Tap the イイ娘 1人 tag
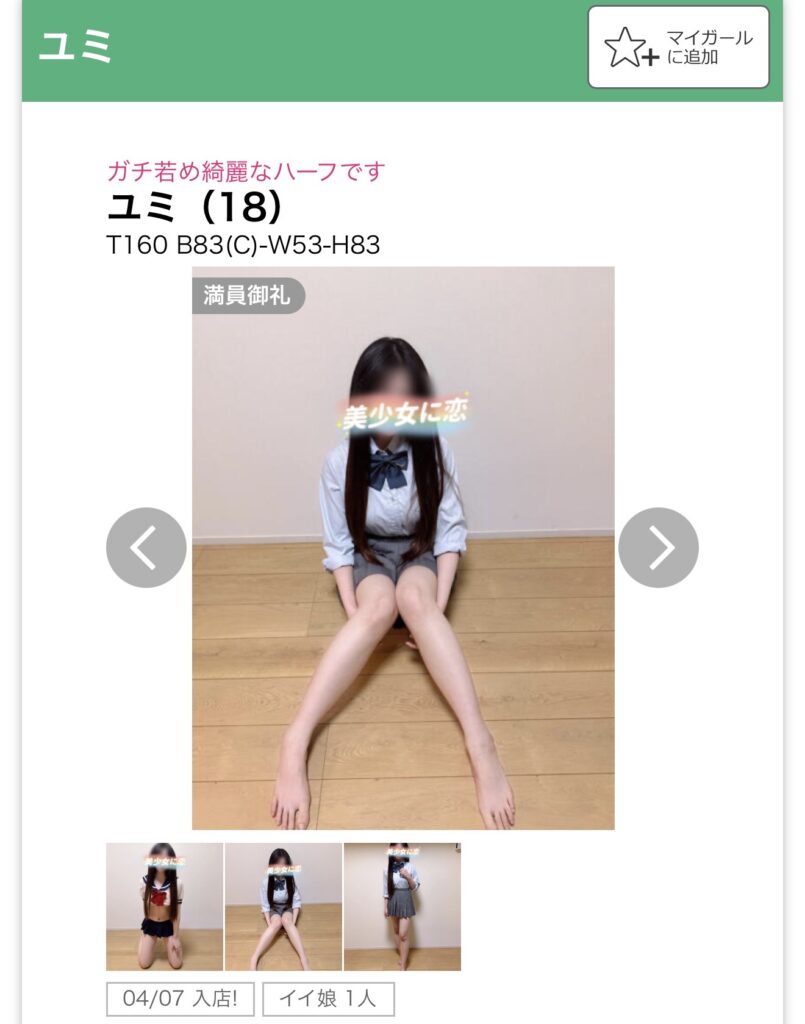This screenshot has width=805, height=1024. point(328,999)
